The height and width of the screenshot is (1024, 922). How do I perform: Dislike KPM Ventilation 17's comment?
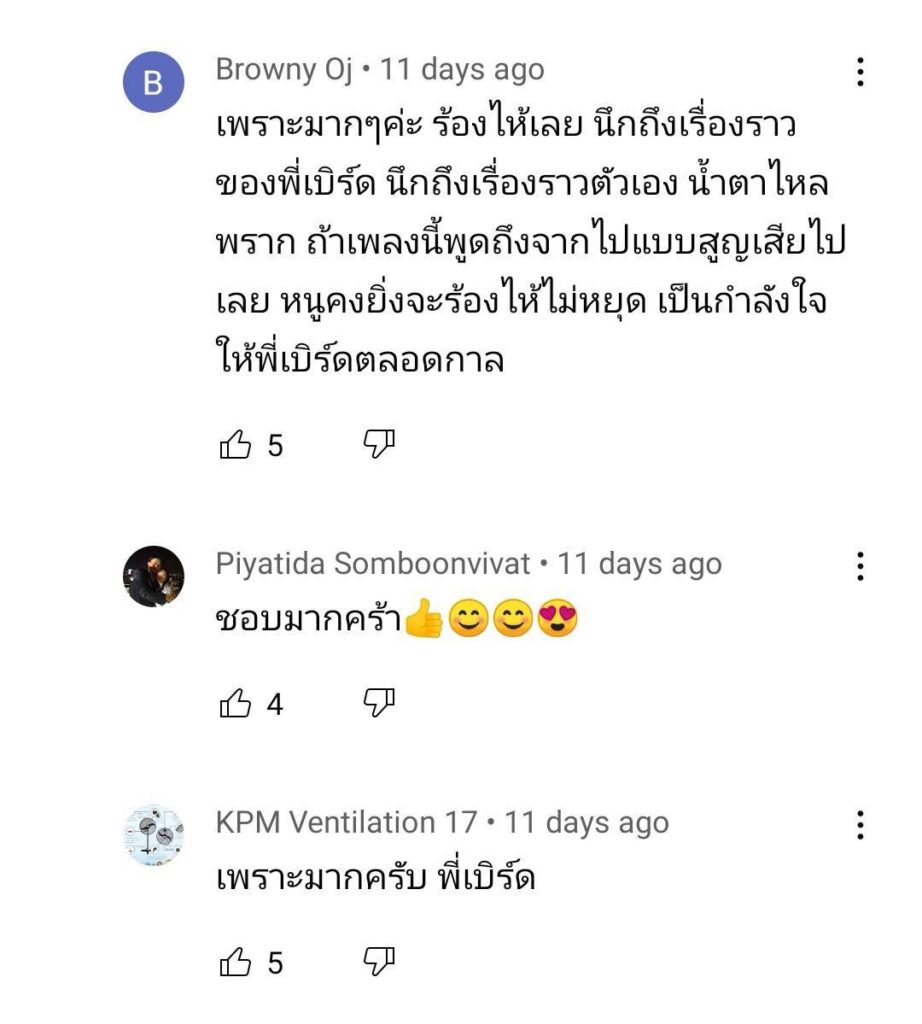point(379,962)
